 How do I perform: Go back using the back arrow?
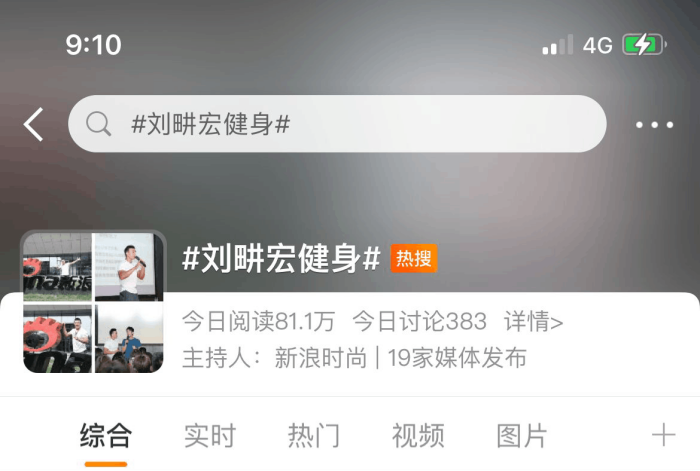34,125
